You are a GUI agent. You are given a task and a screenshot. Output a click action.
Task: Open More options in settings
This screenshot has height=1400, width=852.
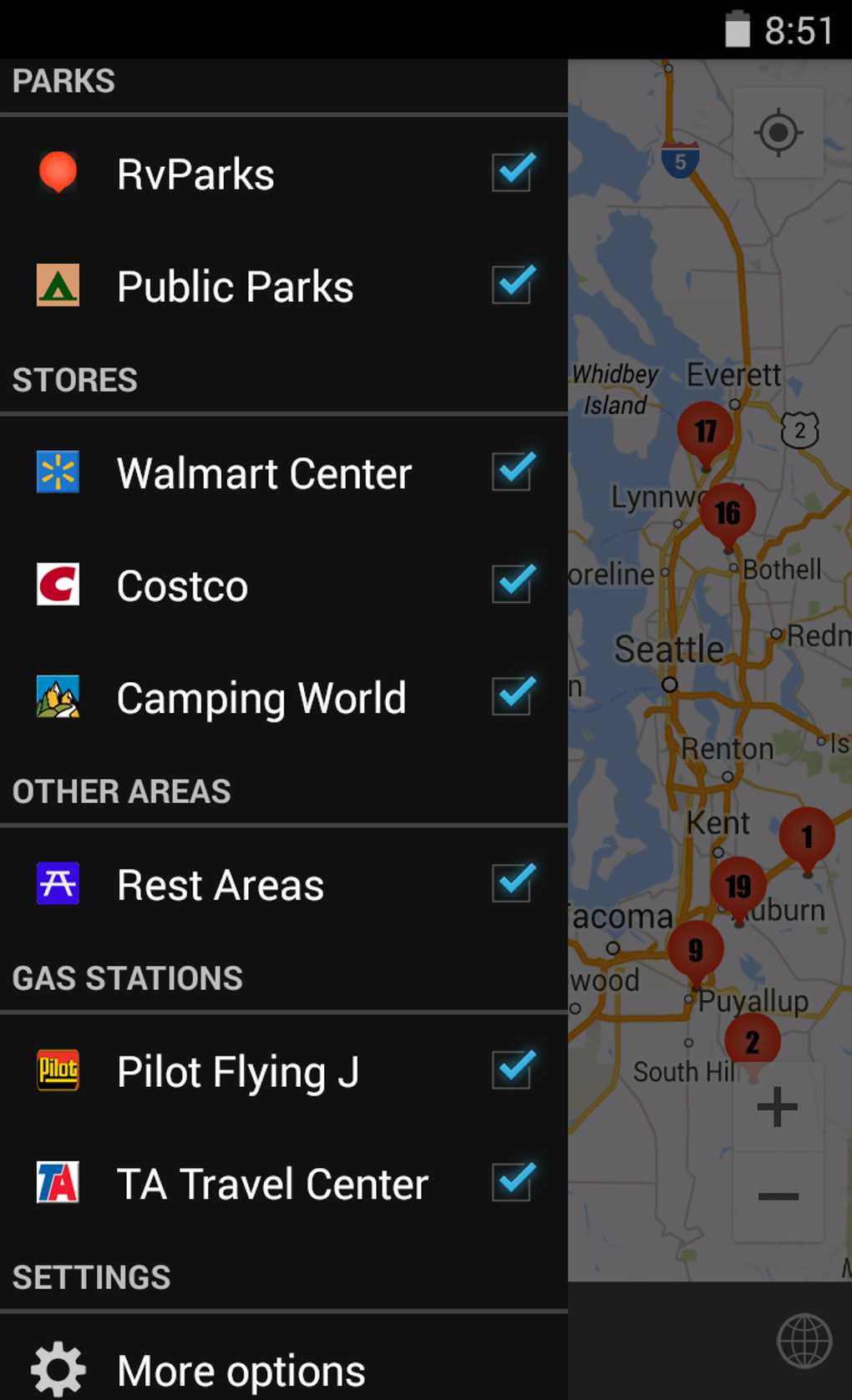point(241,1370)
